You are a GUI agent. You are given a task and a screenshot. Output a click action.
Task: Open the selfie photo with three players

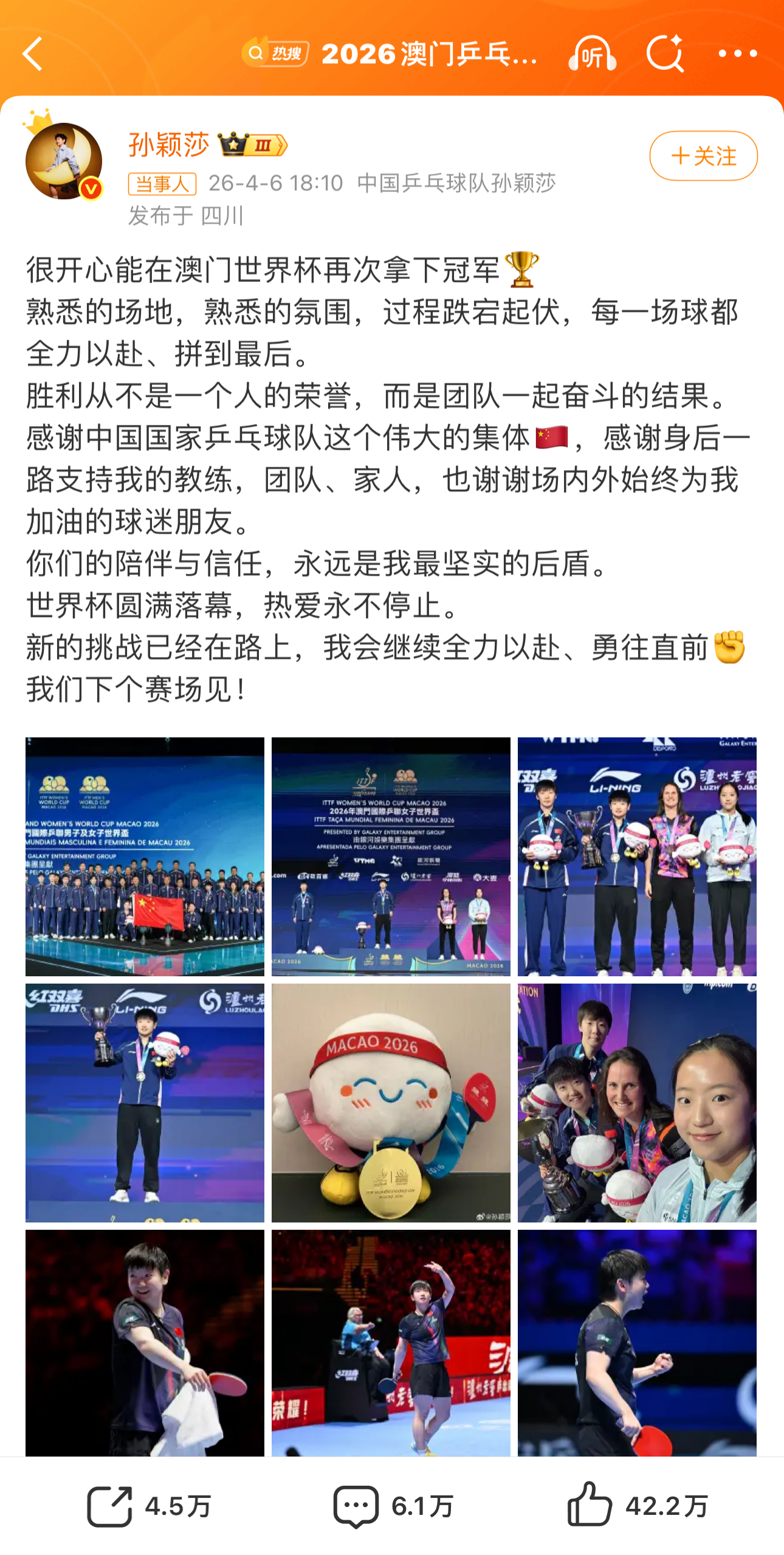point(636,1102)
